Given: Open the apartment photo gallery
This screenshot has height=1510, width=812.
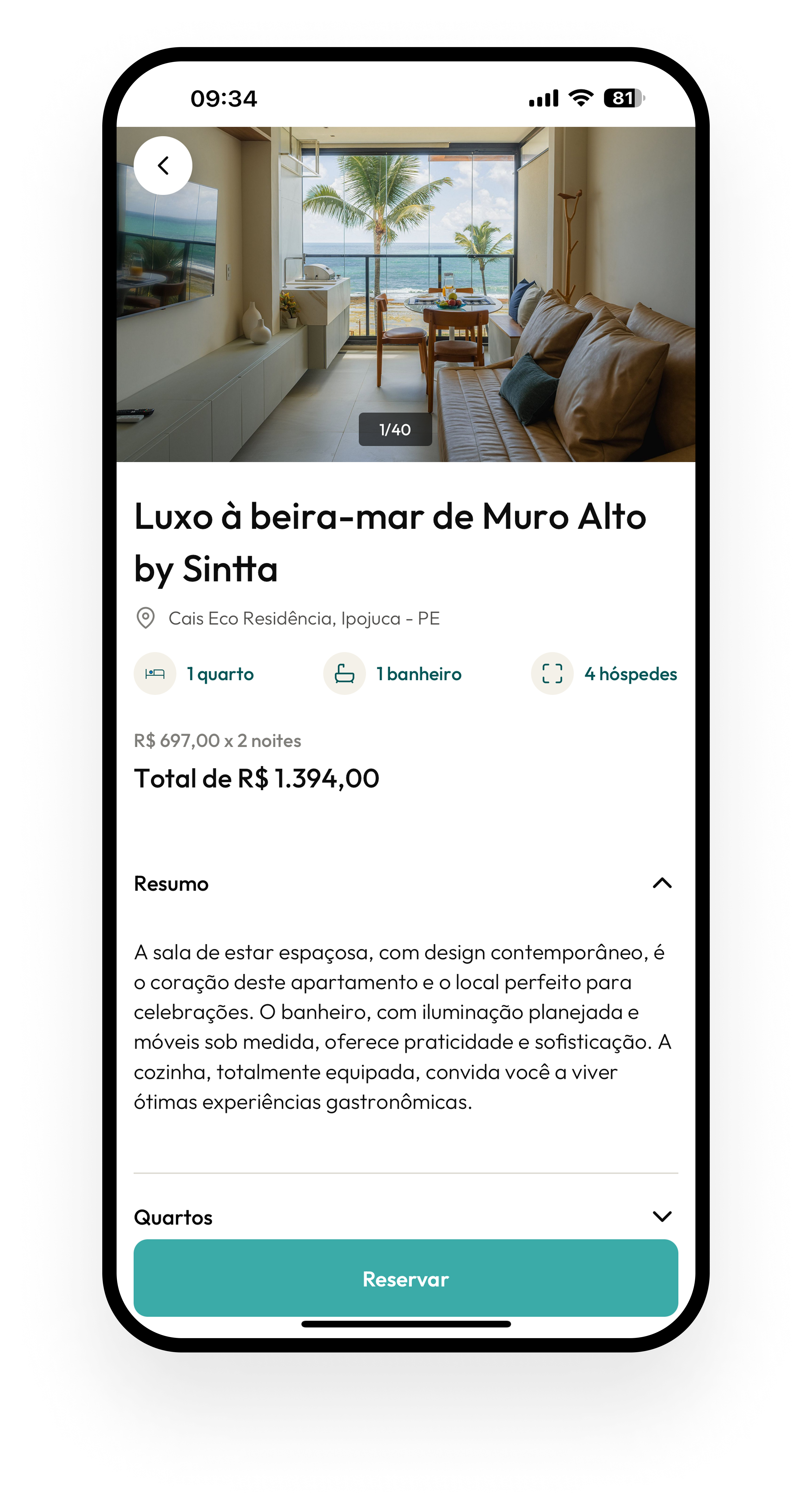Looking at the screenshot, I should pos(405,293).
